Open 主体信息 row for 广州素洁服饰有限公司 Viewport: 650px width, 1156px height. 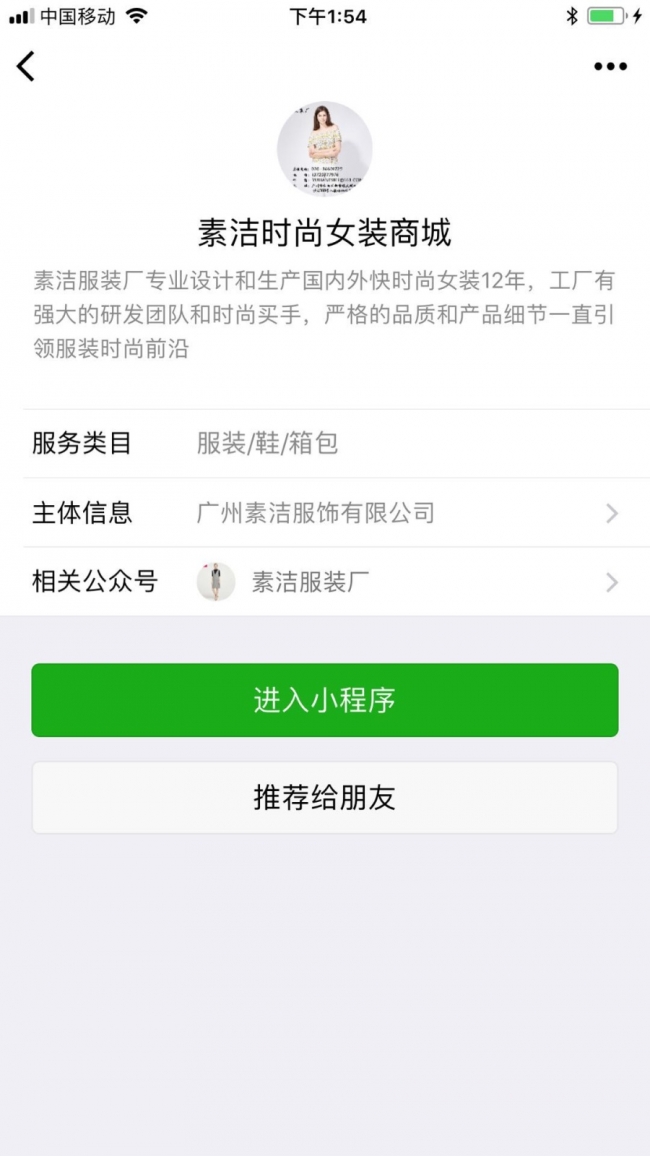(325, 513)
